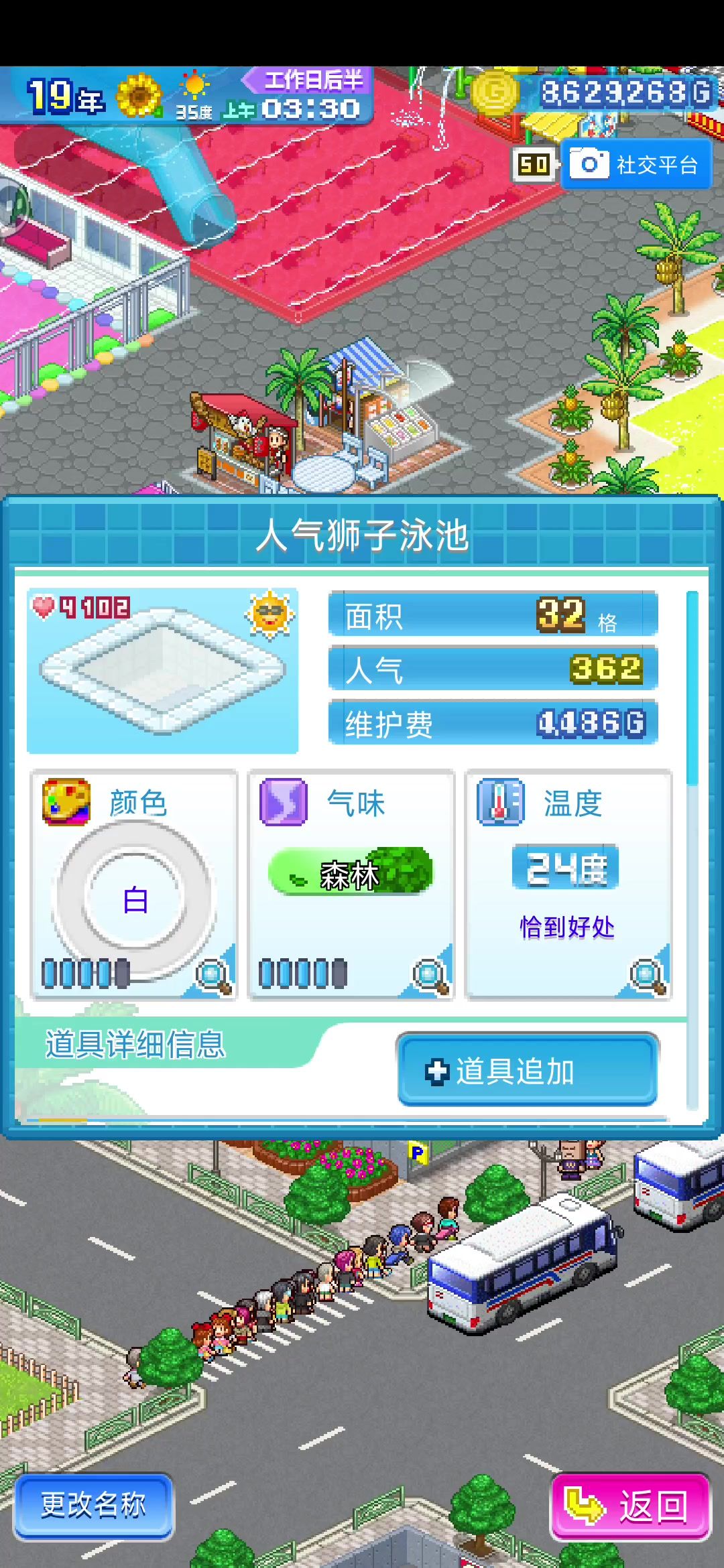Open the 气味 (scent) settings card
This screenshot has height=1568, width=724.
coord(351,885)
